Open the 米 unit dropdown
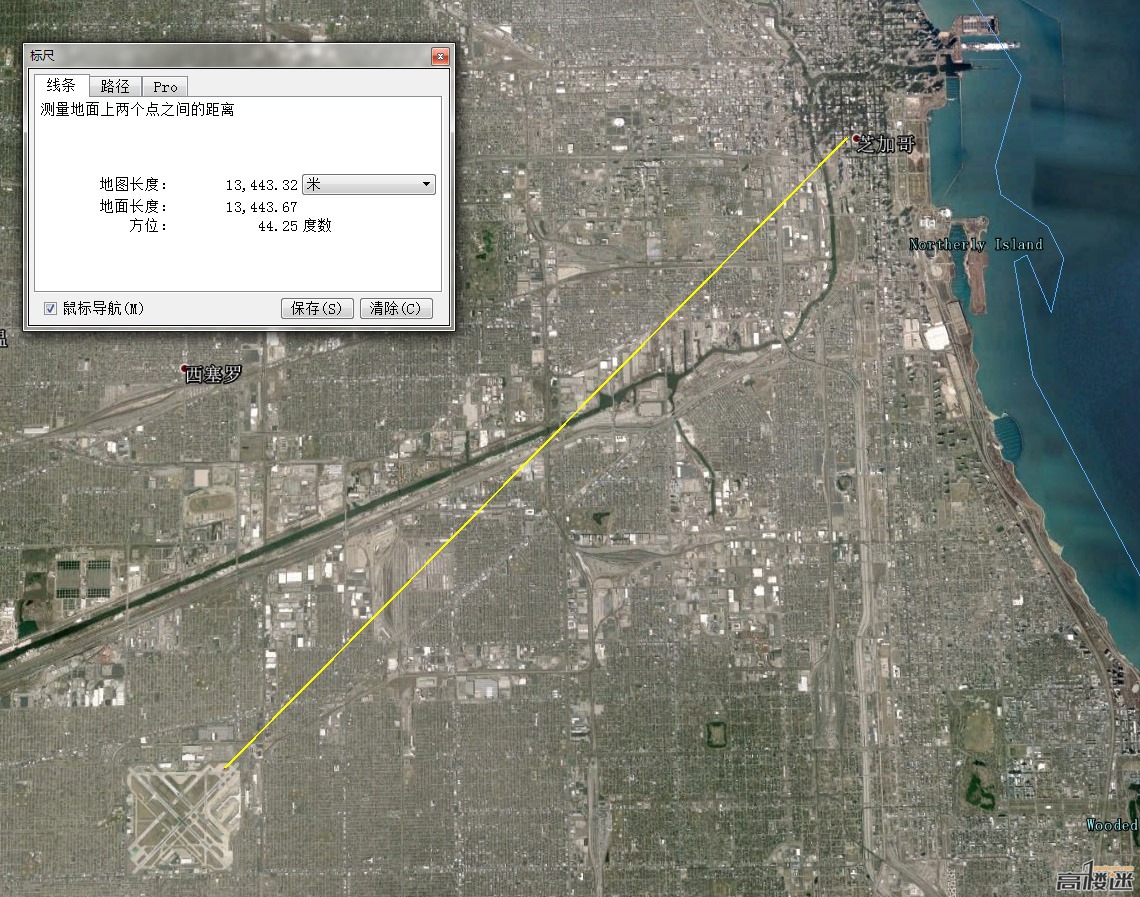 (368, 185)
